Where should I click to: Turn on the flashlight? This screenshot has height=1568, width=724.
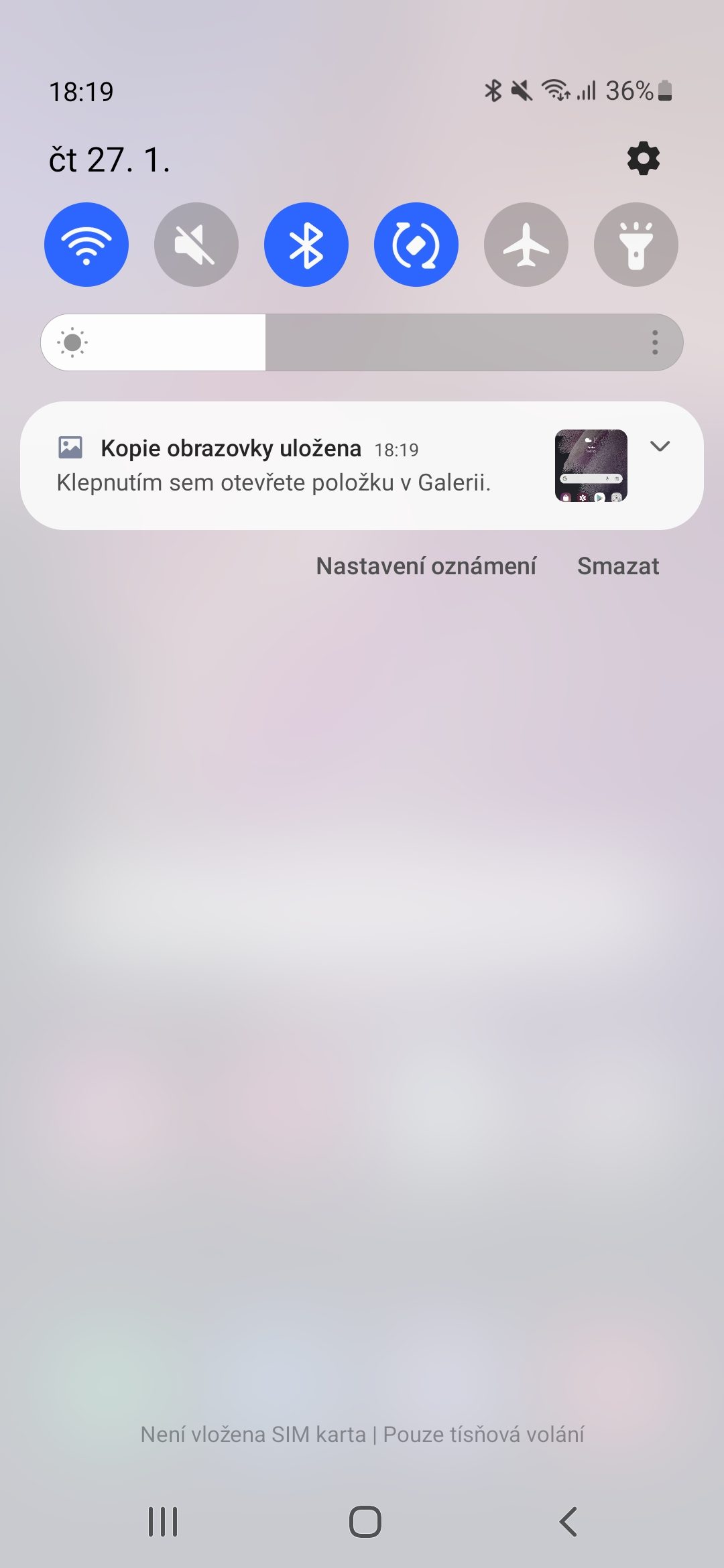[636, 245]
